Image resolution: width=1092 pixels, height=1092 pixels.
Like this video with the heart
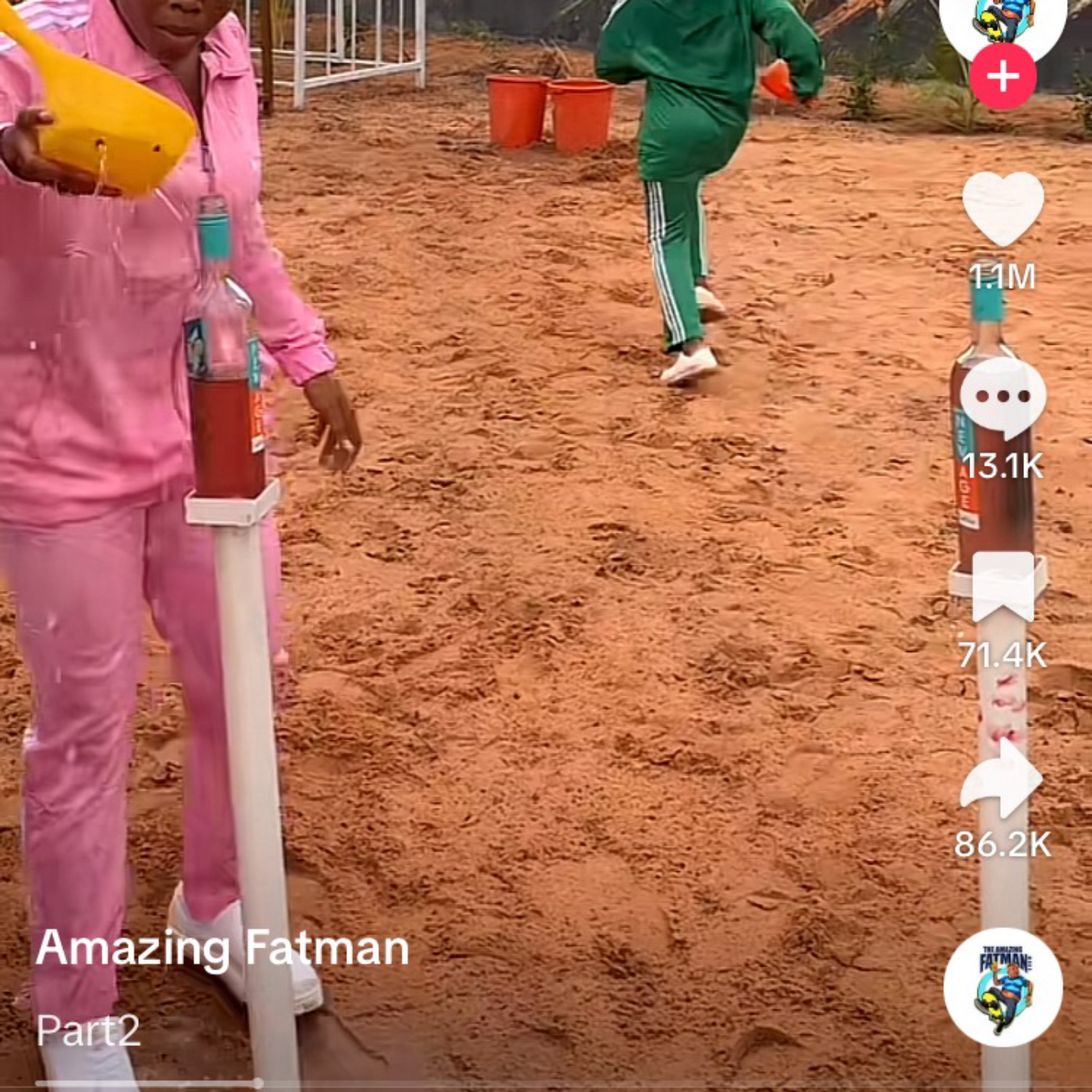pyautogui.click(x=1003, y=208)
